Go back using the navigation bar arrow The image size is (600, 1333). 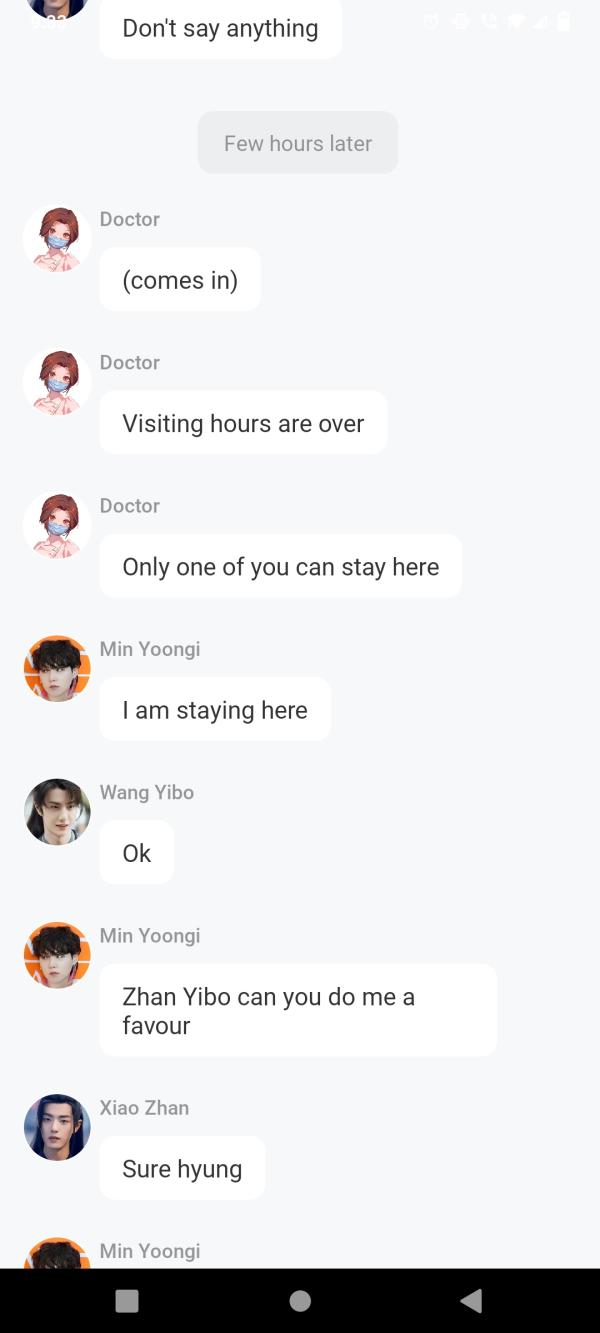tap(471, 1300)
